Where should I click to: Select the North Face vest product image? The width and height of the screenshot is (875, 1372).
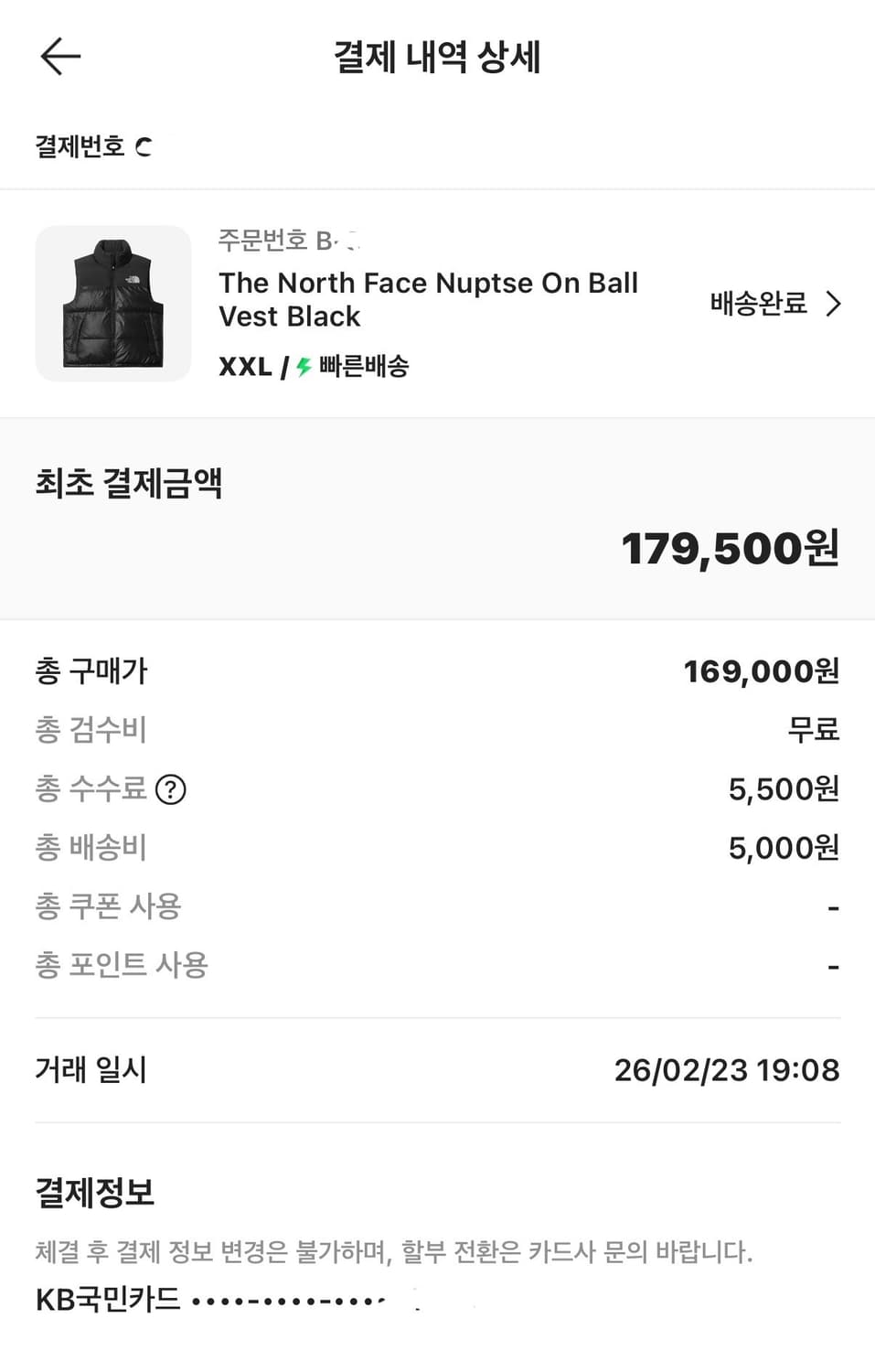[112, 304]
